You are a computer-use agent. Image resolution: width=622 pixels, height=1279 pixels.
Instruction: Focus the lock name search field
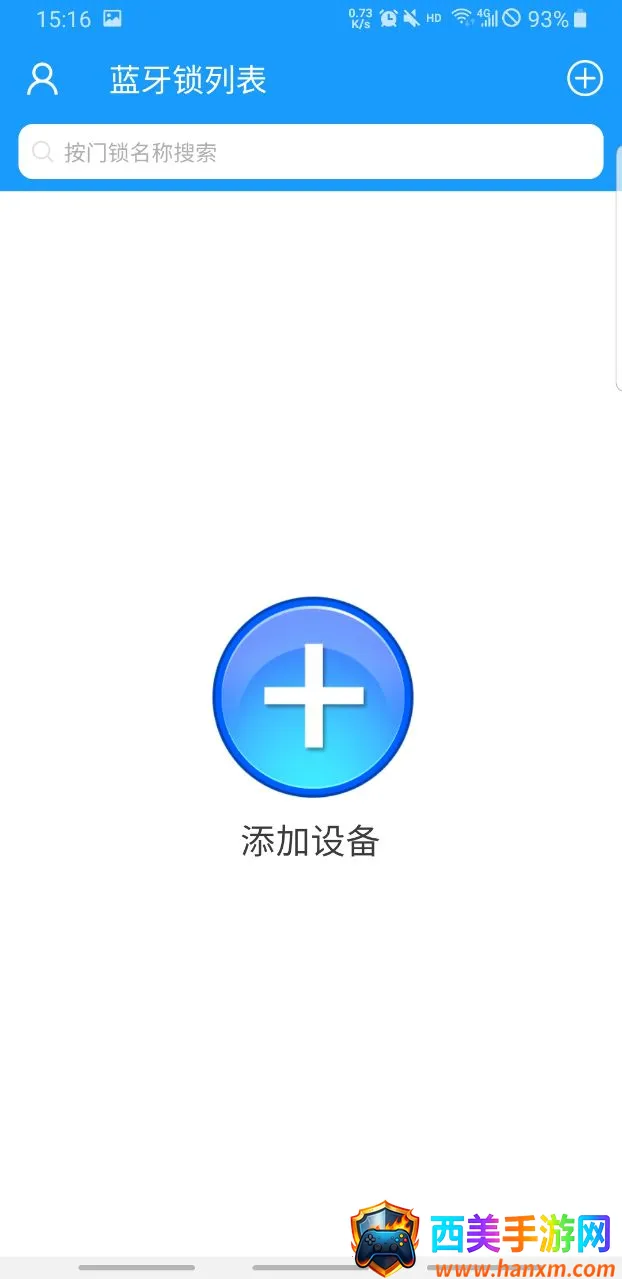pos(310,152)
